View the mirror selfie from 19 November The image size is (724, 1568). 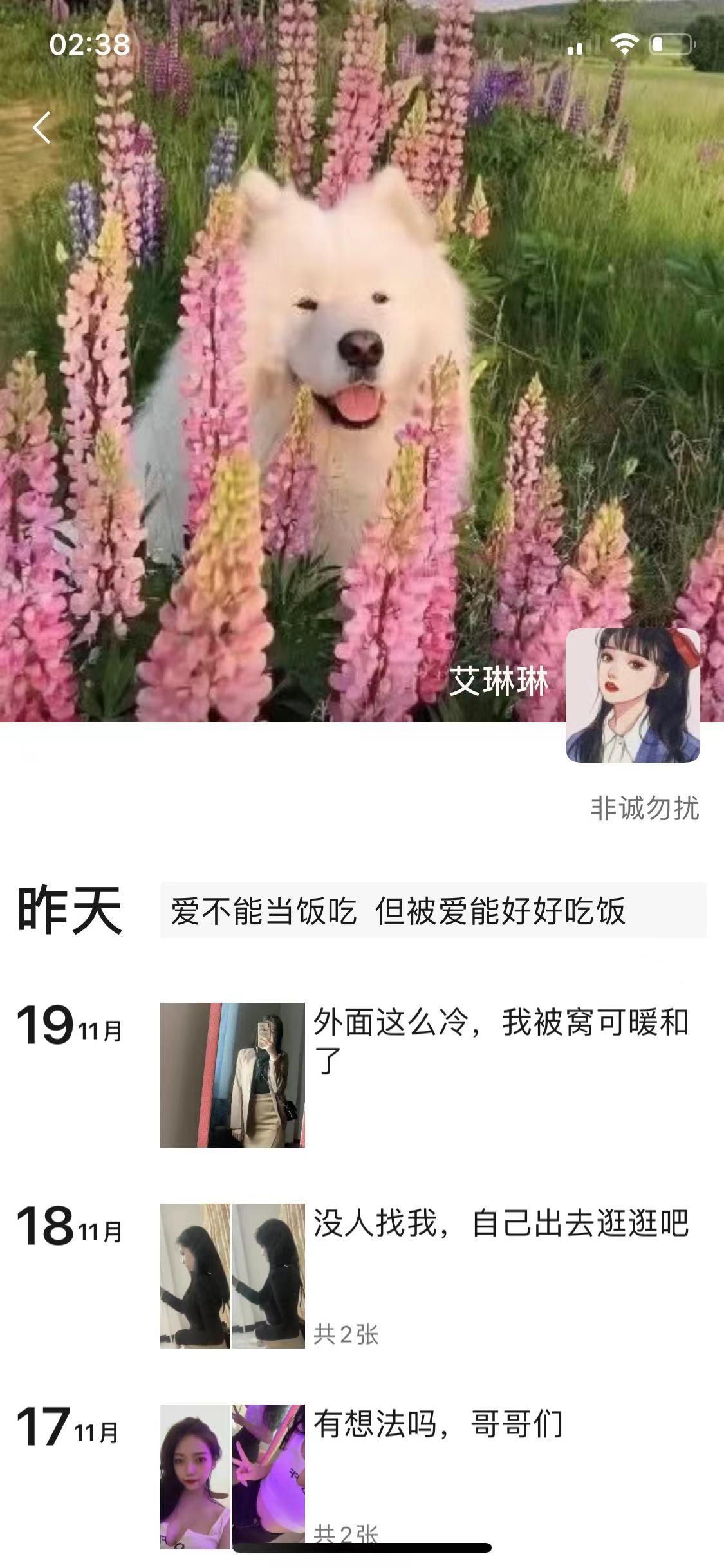click(x=232, y=1075)
